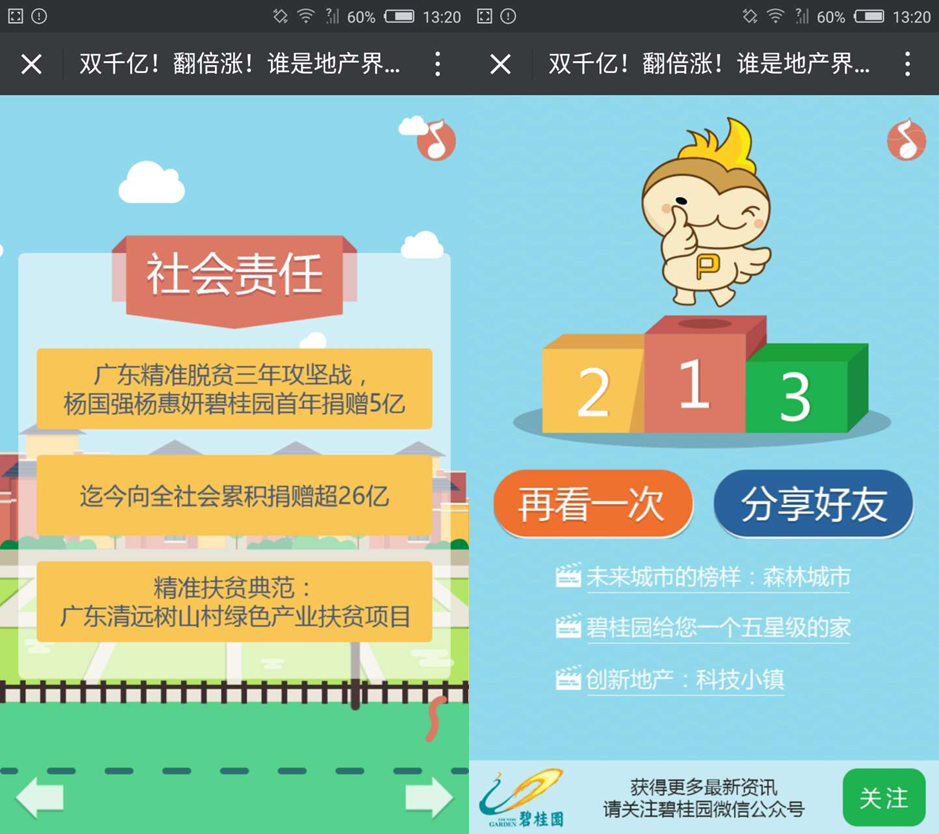Tap the 再看一次 replay button

point(592,505)
